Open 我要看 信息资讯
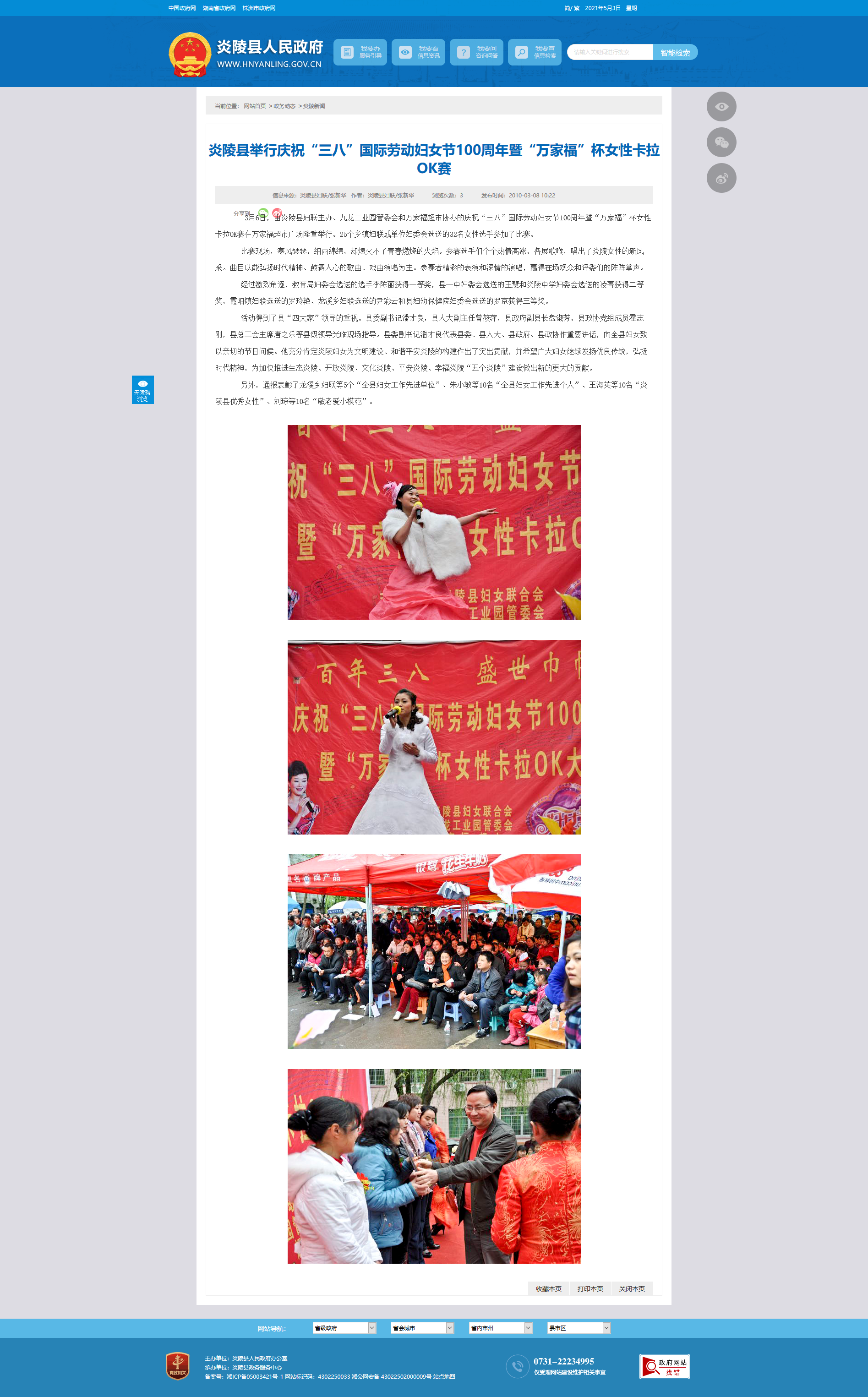Viewport: 868px width, 1397px height. (x=418, y=52)
